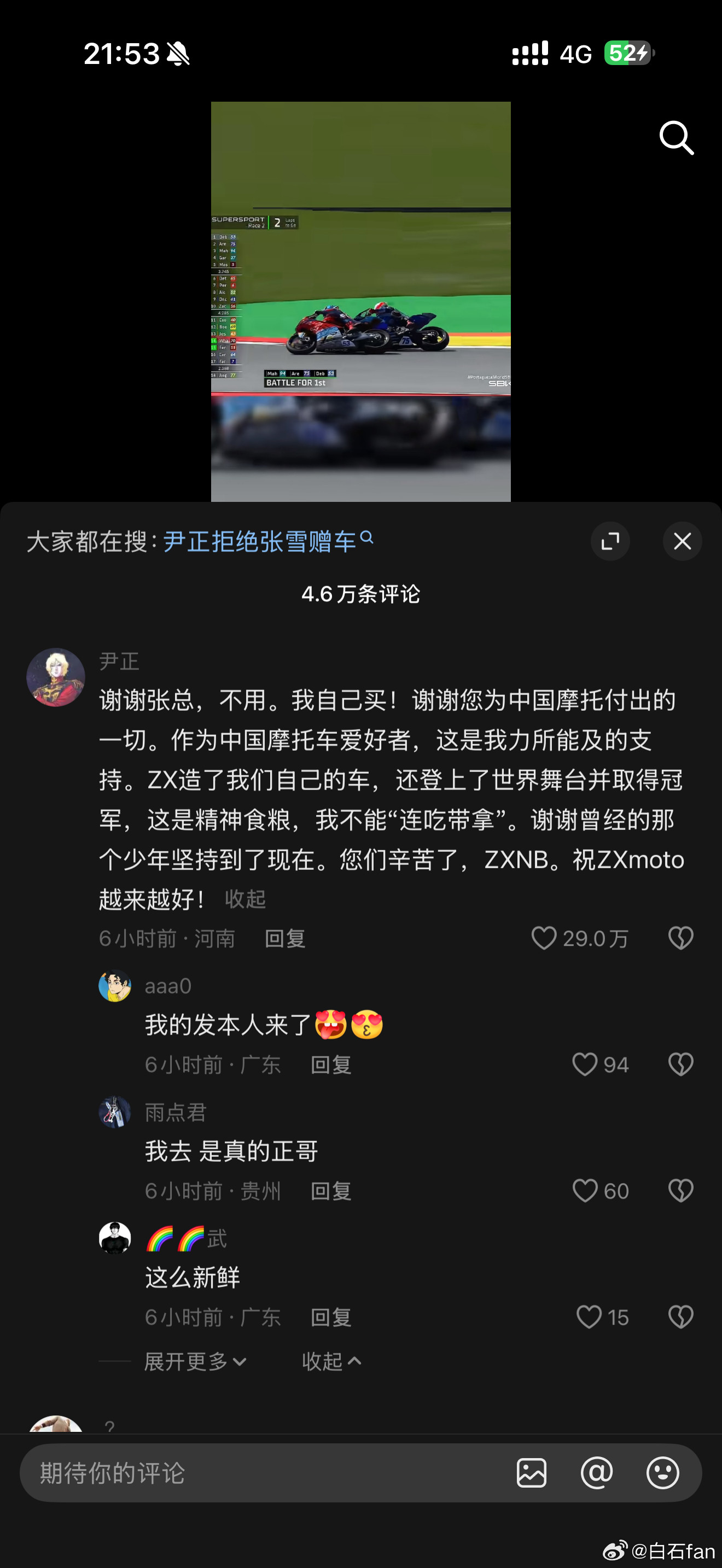Enter fullscreen with the expand icon
This screenshot has height=1568, width=722.
pyautogui.click(x=610, y=541)
